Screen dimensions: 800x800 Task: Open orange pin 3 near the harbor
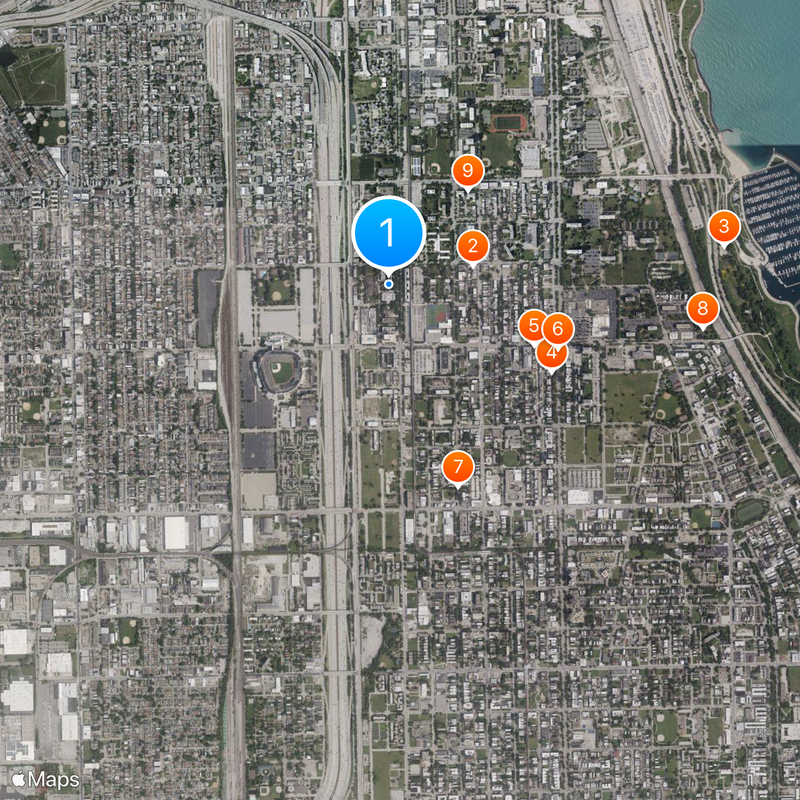[x=723, y=226]
